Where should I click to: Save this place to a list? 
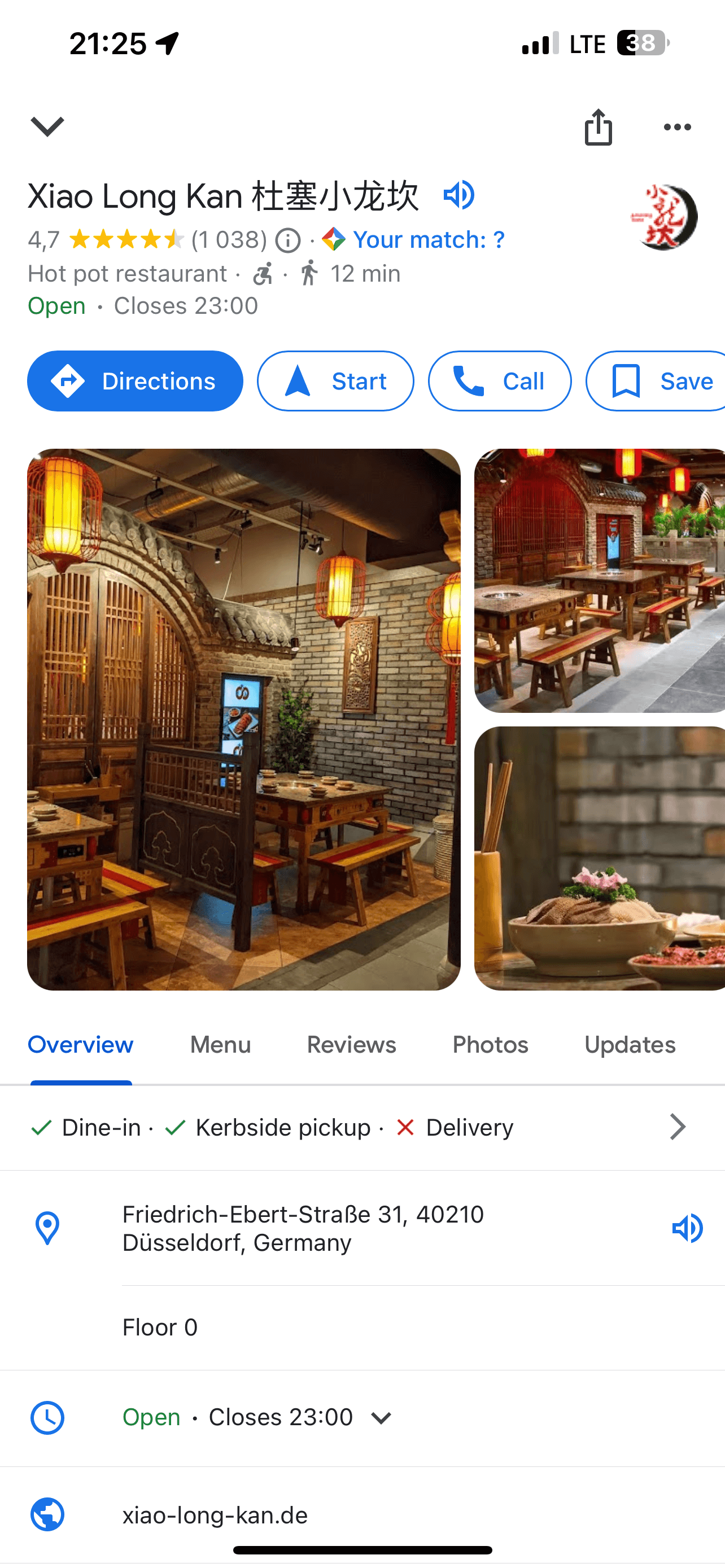(x=656, y=381)
